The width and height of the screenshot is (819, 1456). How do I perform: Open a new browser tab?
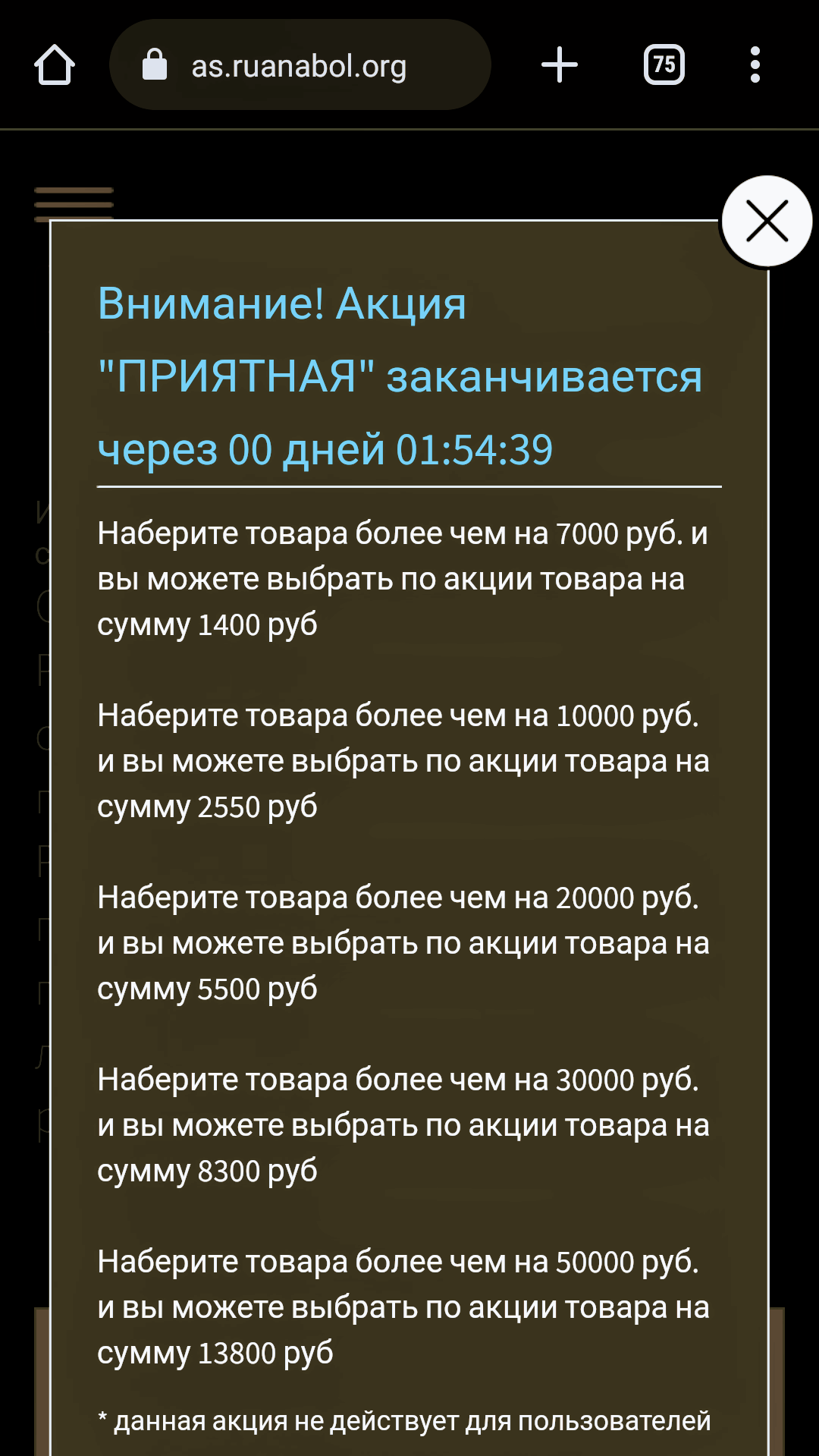(x=560, y=65)
